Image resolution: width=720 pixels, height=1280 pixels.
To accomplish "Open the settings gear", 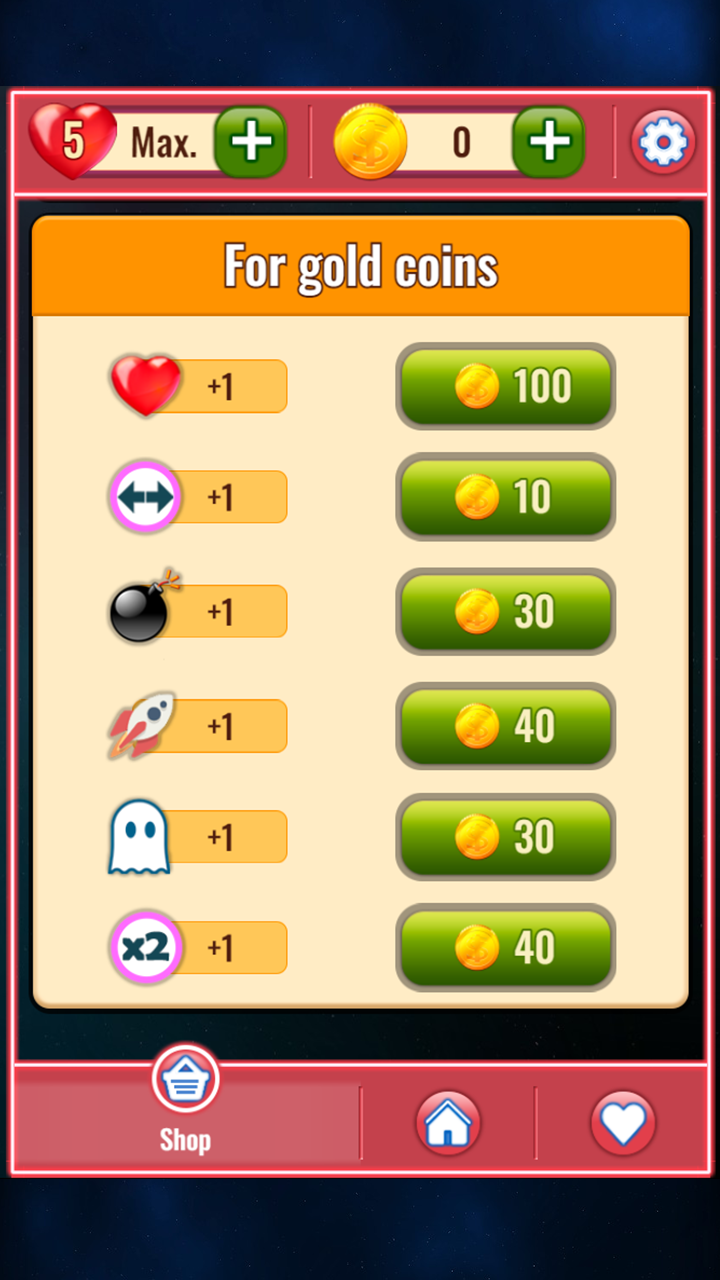I will (x=663, y=143).
